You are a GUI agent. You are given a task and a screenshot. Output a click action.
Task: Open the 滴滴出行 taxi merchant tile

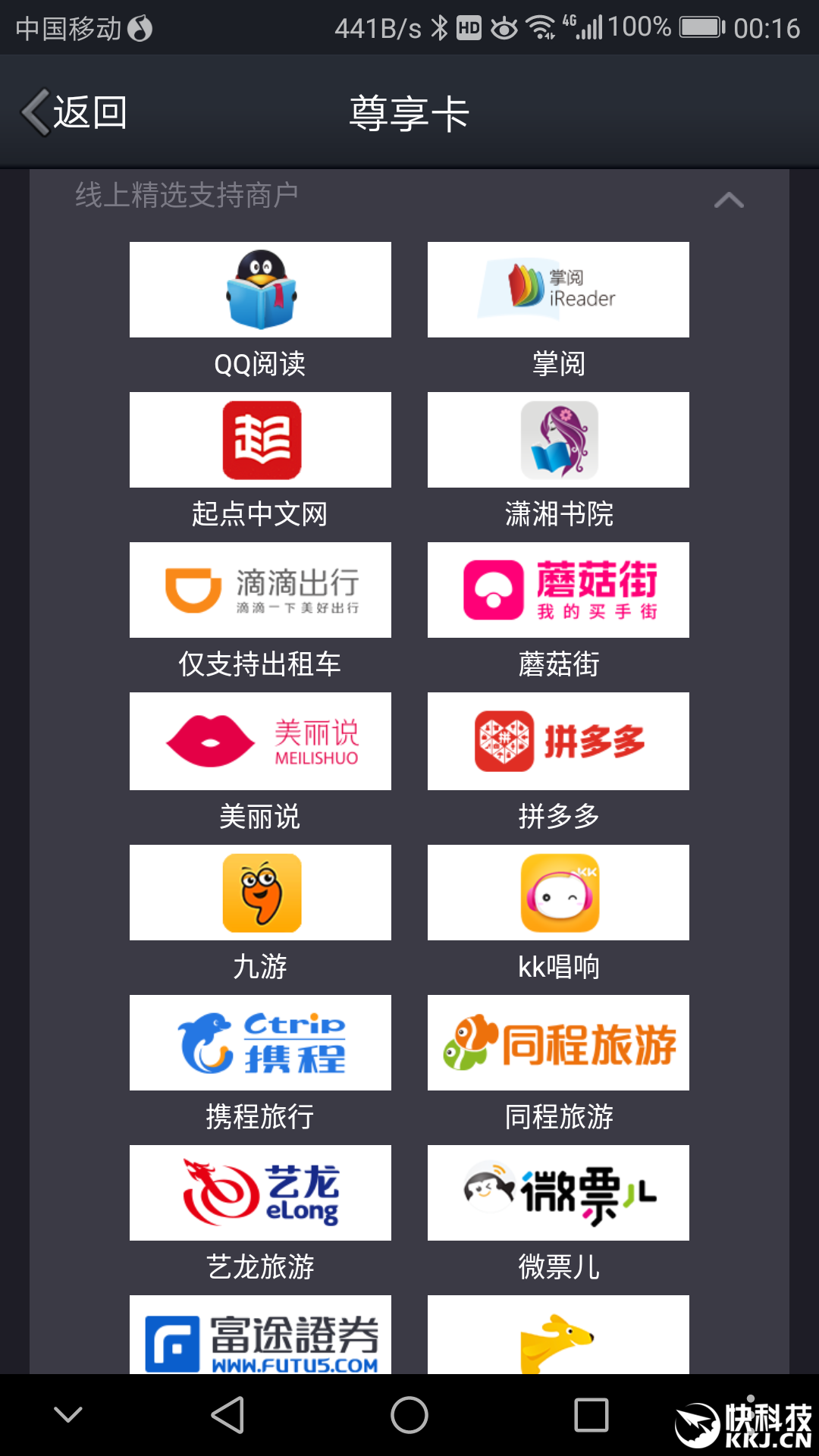pyautogui.click(x=260, y=590)
